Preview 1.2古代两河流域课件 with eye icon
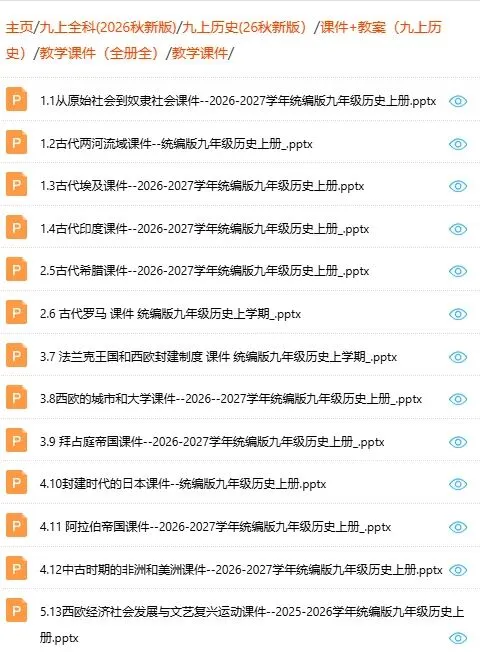The height and width of the screenshot is (652, 480). 458,144
